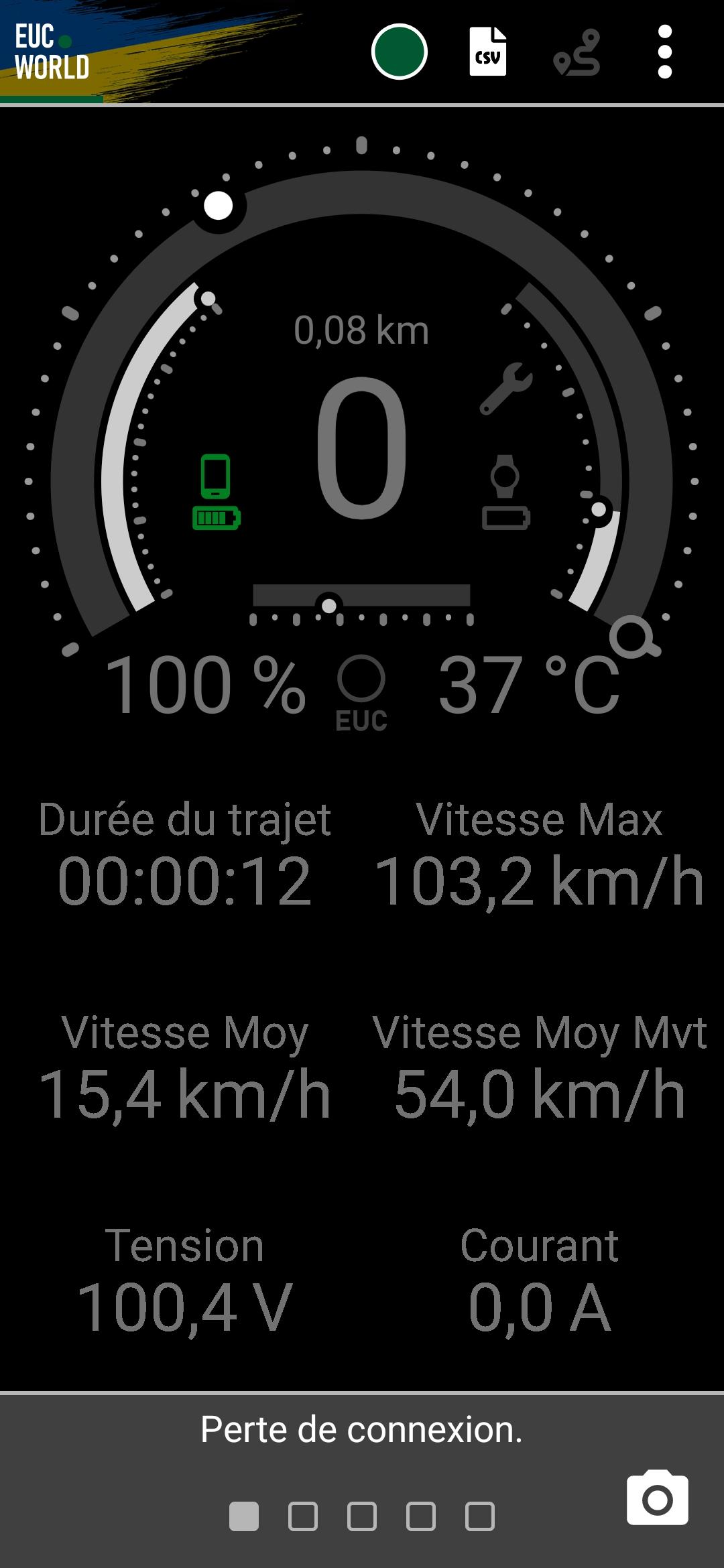Go to the third page indicator

pos(362,1516)
